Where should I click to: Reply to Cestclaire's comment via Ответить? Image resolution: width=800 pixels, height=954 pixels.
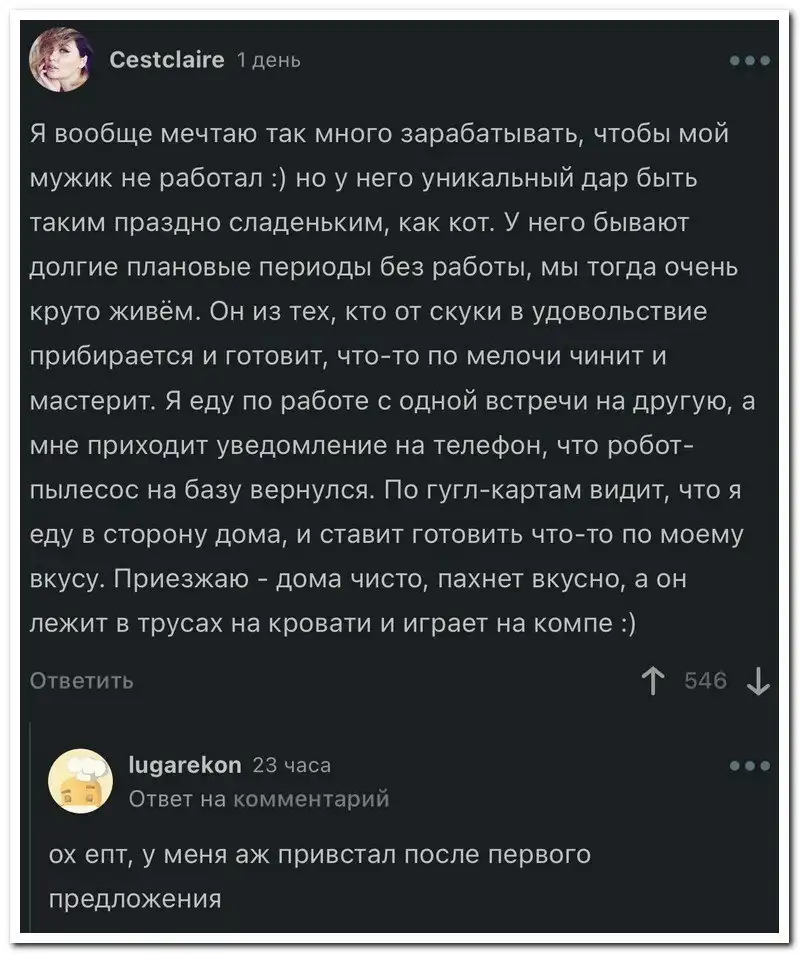click(81, 681)
